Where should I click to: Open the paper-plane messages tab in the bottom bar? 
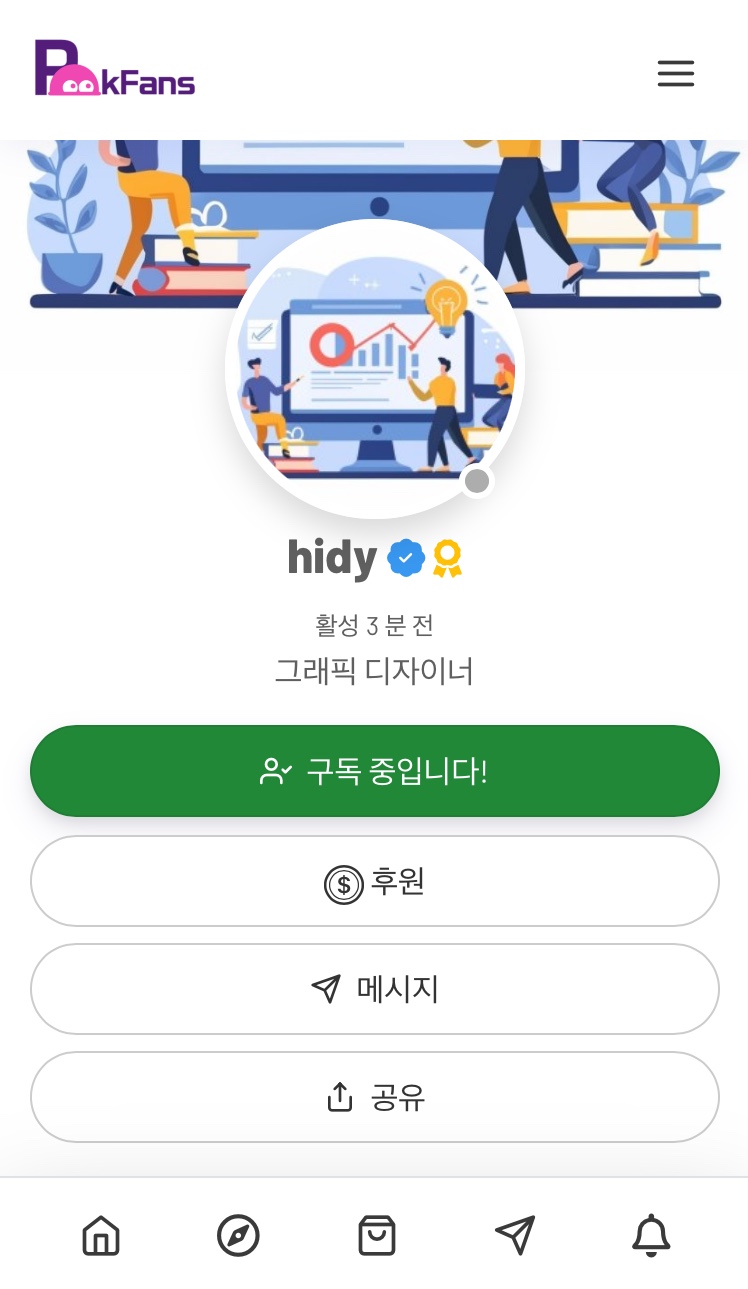point(515,1236)
